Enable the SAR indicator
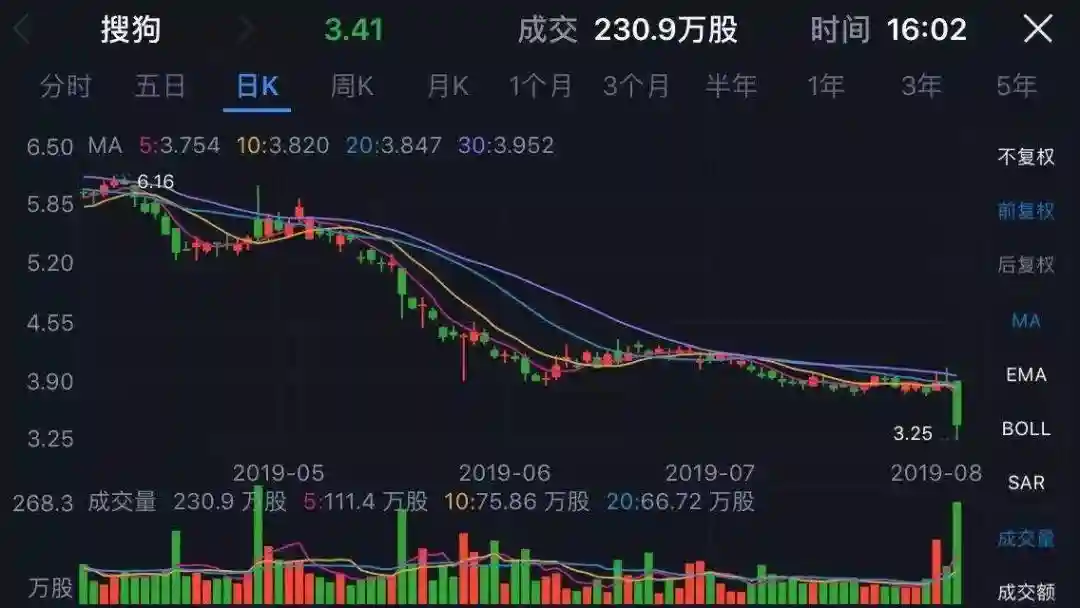 click(x=1026, y=483)
